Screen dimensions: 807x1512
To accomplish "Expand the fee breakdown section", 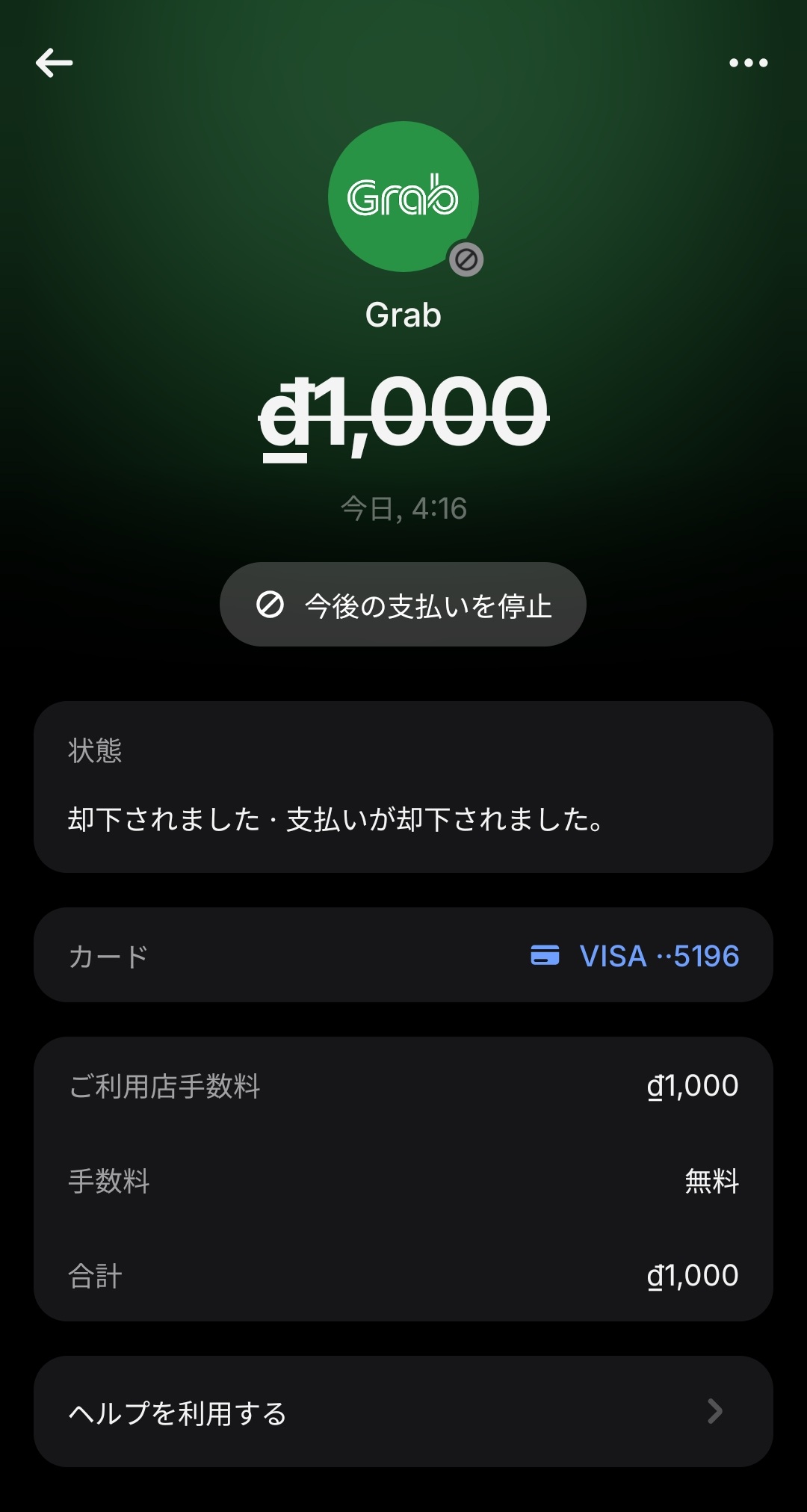I will (x=403, y=1181).
